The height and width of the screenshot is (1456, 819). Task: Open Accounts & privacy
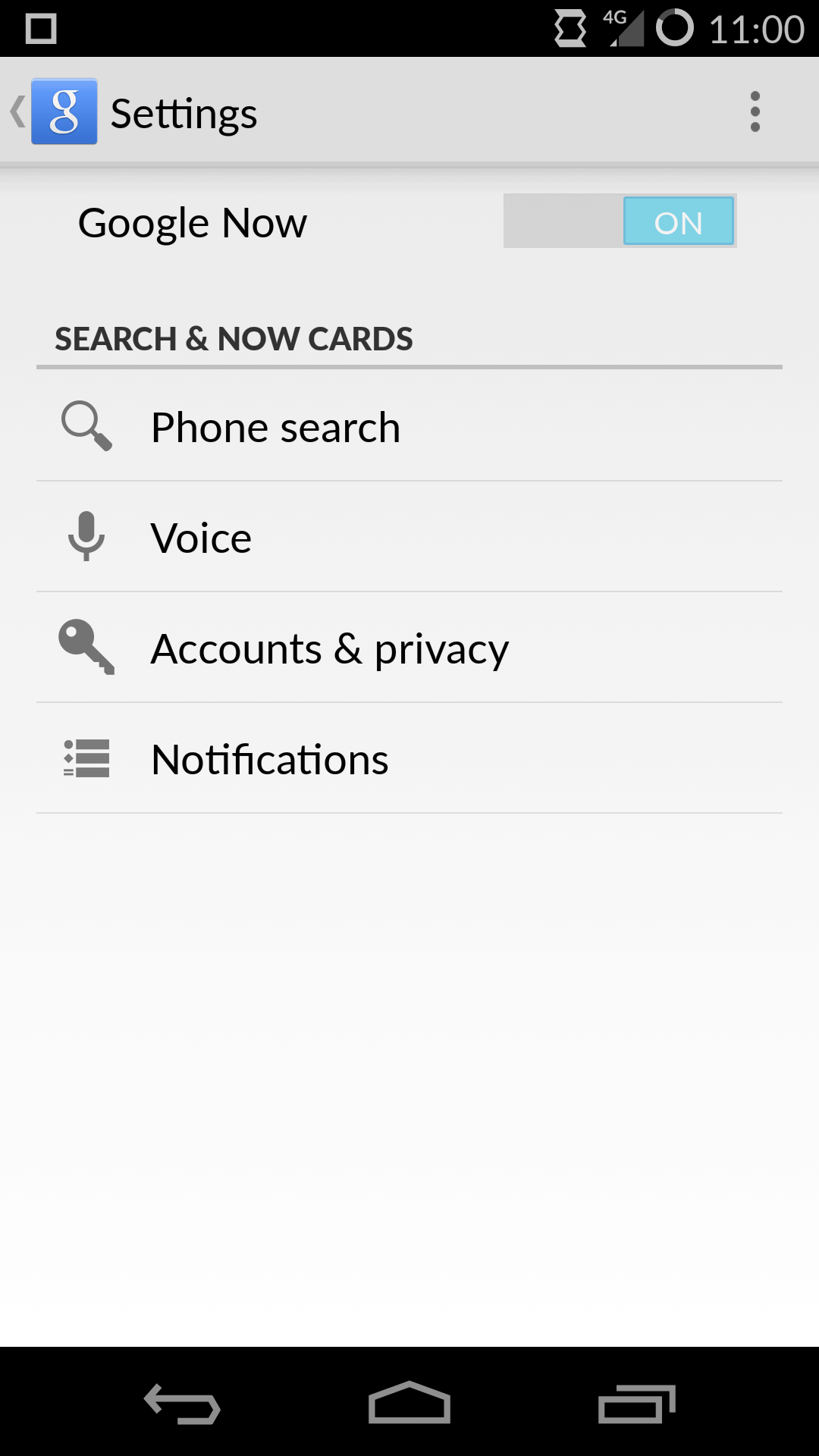click(409, 648)
